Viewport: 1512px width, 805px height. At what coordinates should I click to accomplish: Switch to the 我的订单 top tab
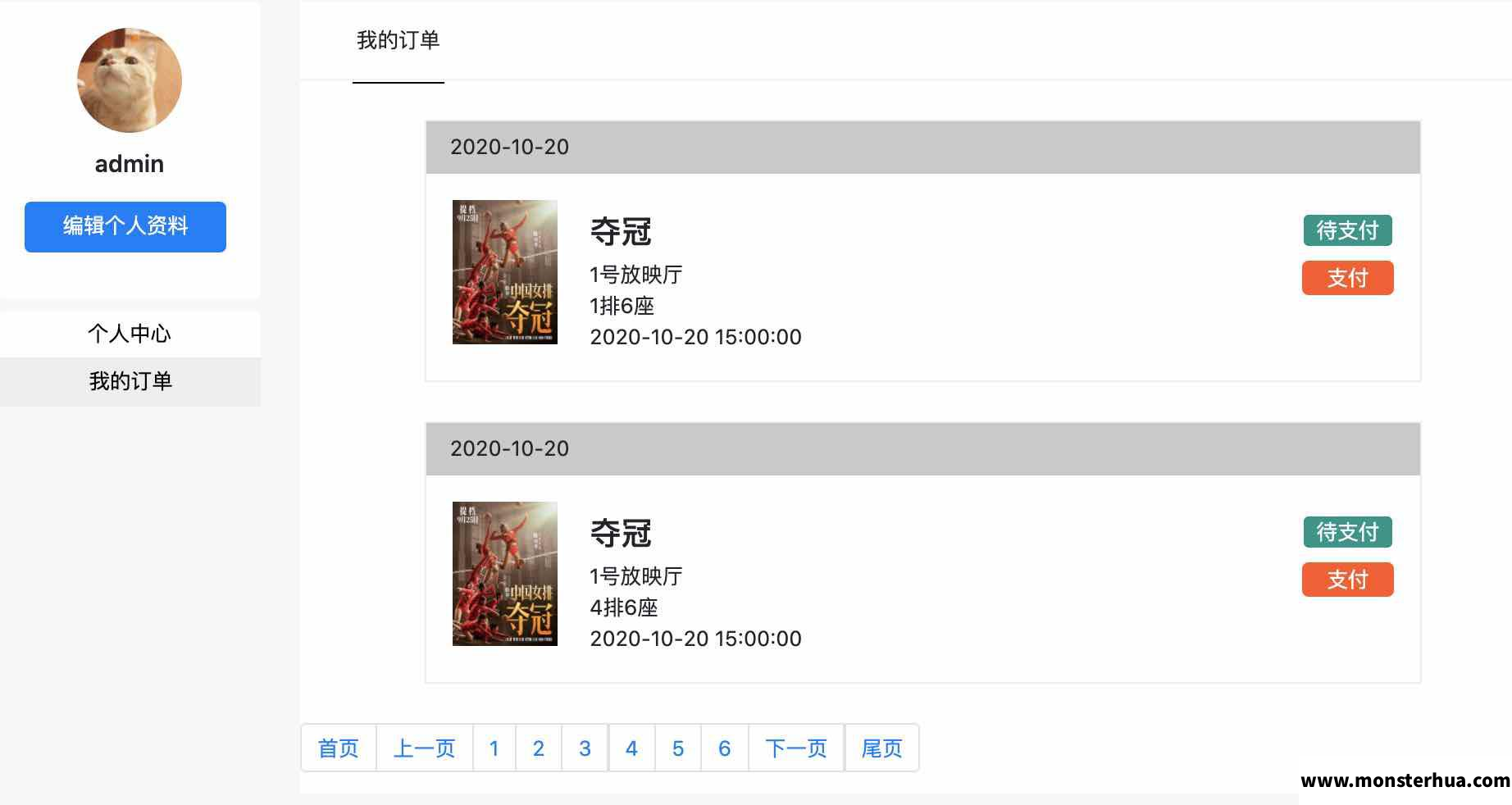click(398, 41)
